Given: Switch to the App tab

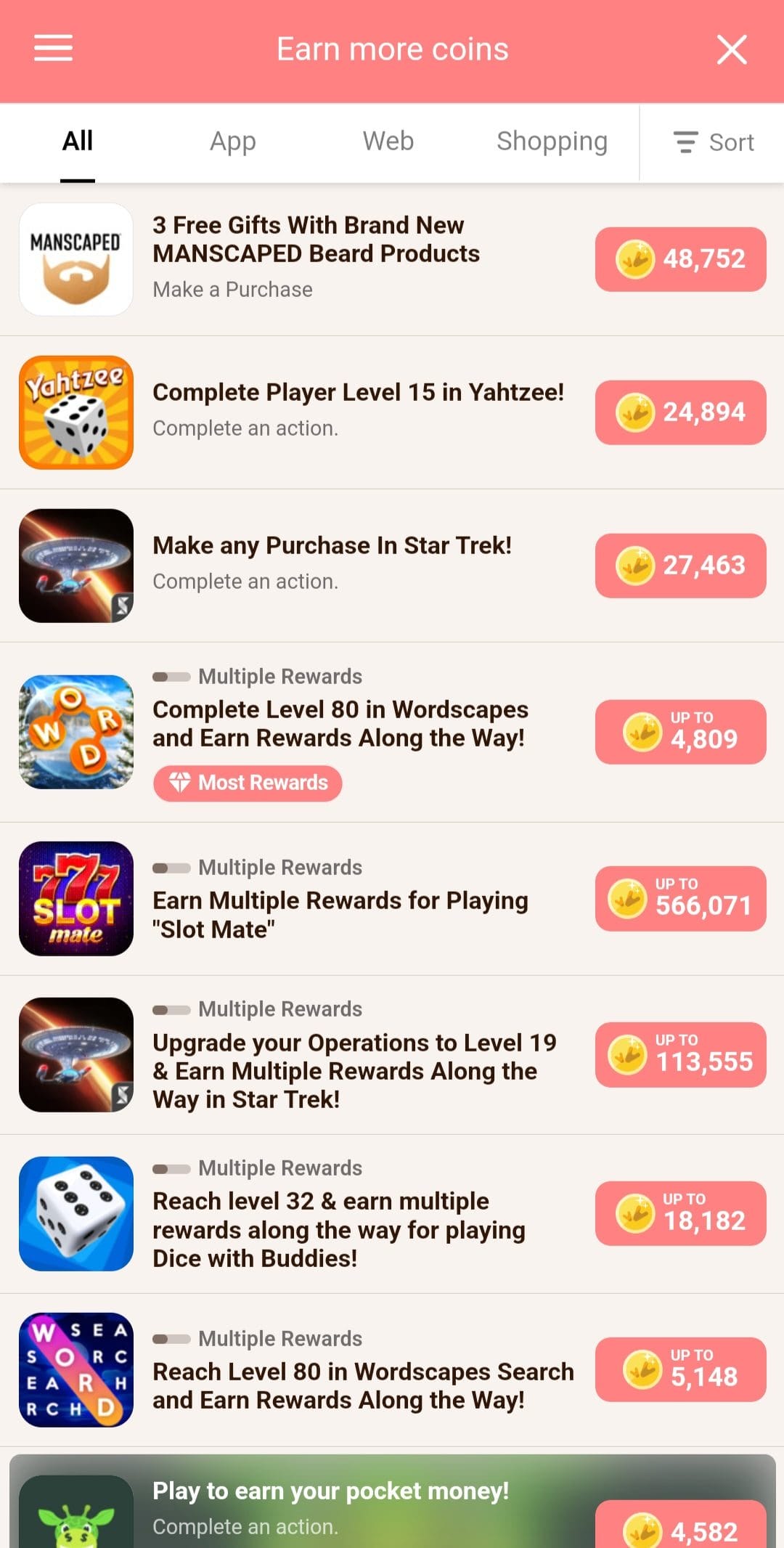Looking at the screenshot, I should pos(232,141).
